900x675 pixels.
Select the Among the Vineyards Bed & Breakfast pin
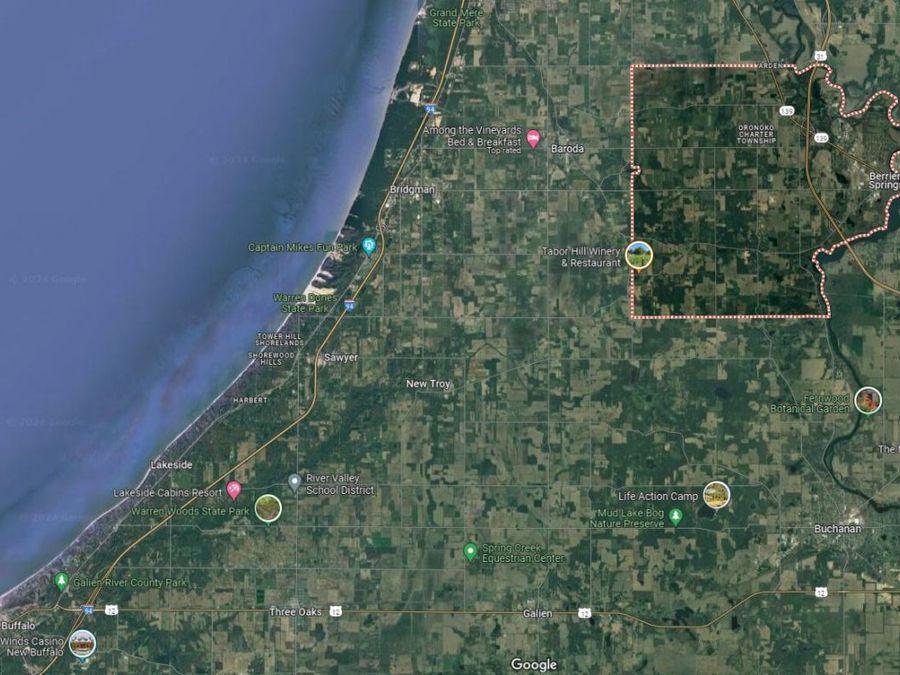(533, 138)
